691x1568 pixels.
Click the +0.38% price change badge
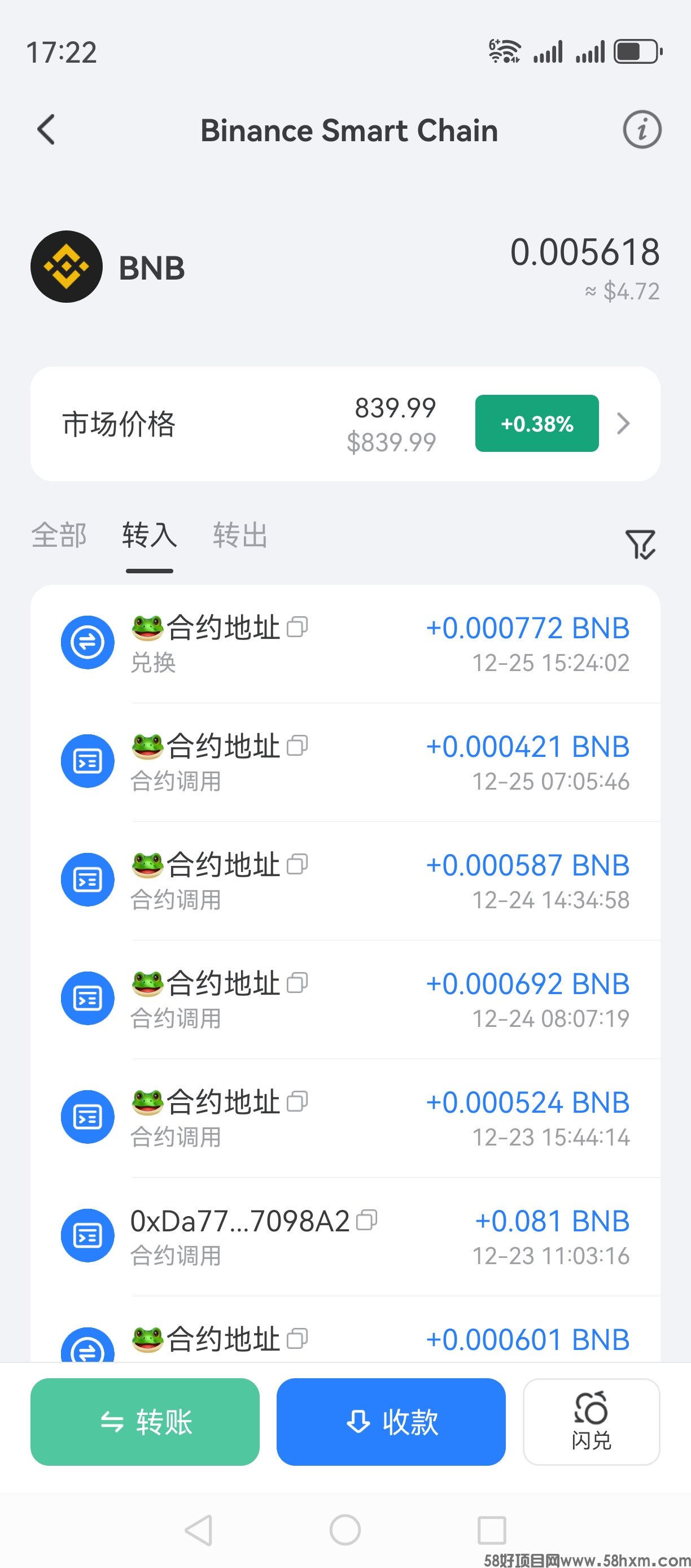tap(536, 424)
